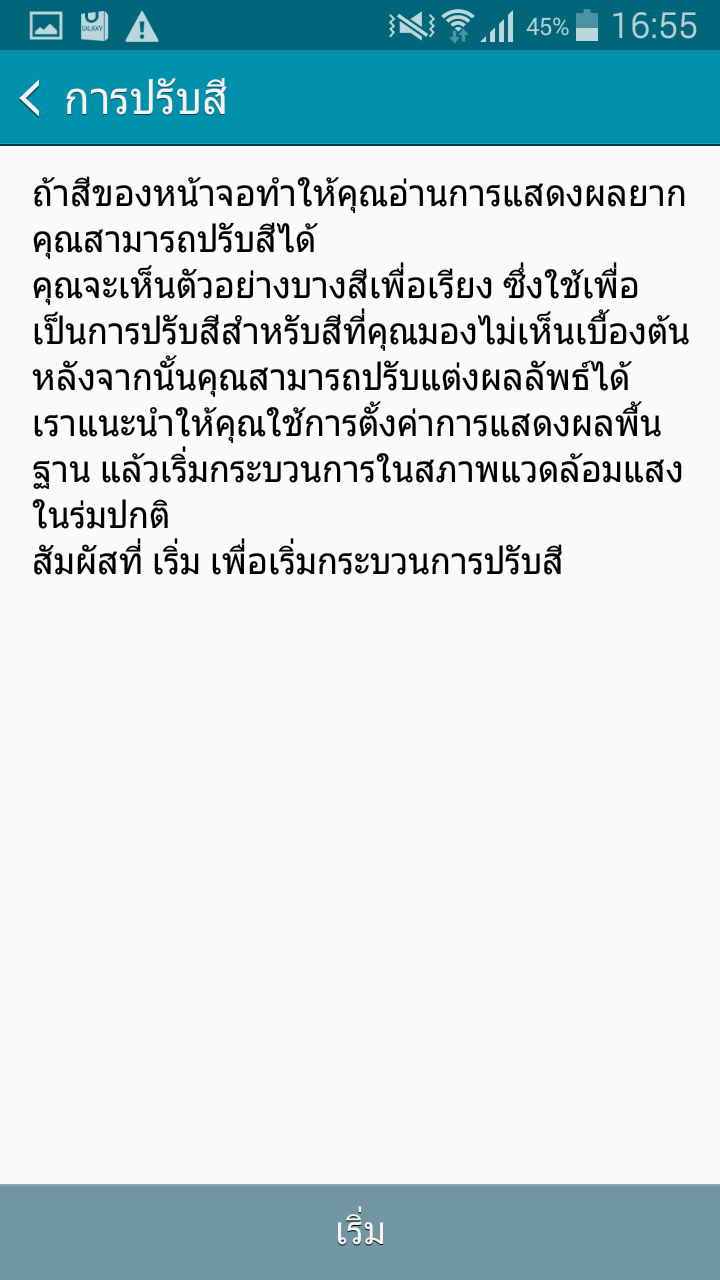The width and height of the screenshot is (720, 1280).
Task: Tap เริ่ม to start color adjustment
Action: (360, 1232)
